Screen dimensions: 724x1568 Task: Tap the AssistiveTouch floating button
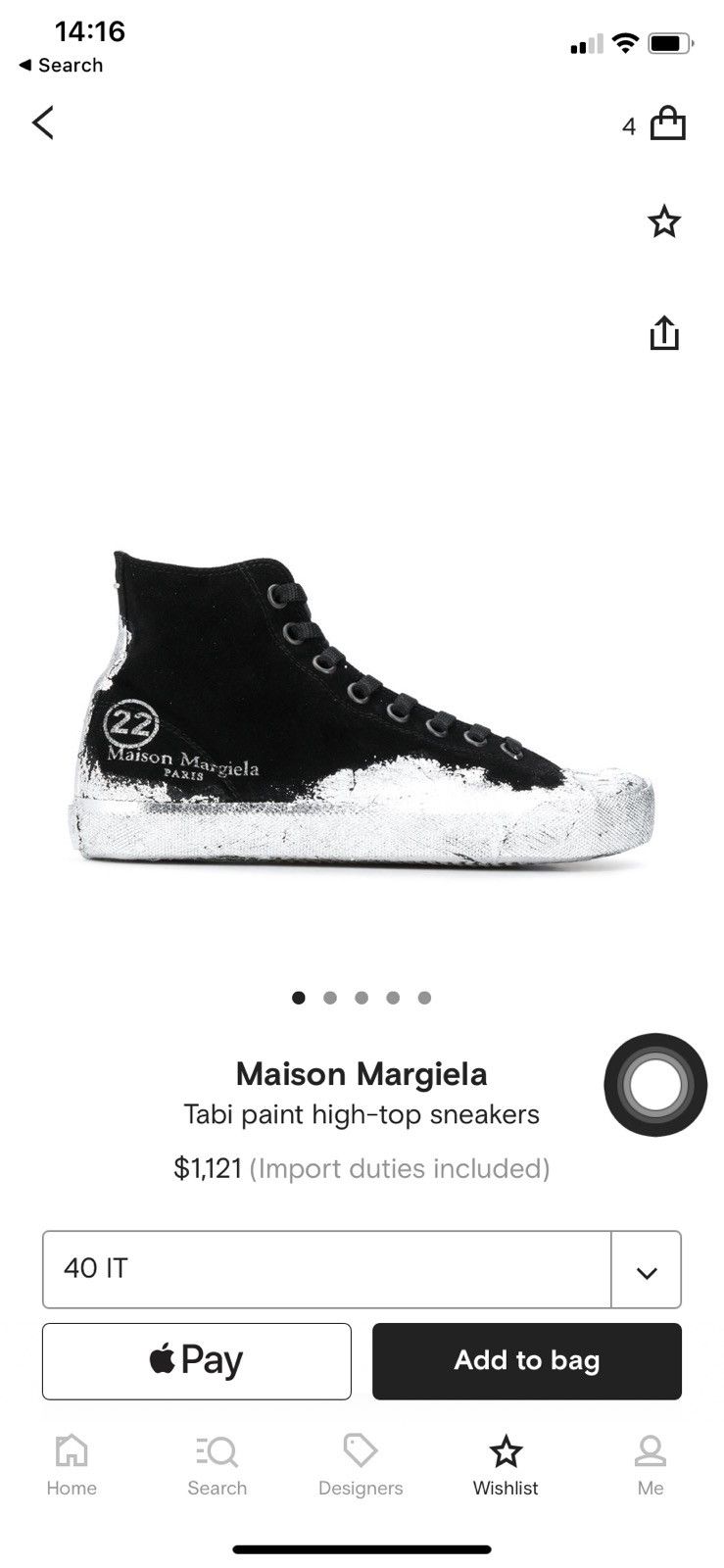click(655, 1085)
